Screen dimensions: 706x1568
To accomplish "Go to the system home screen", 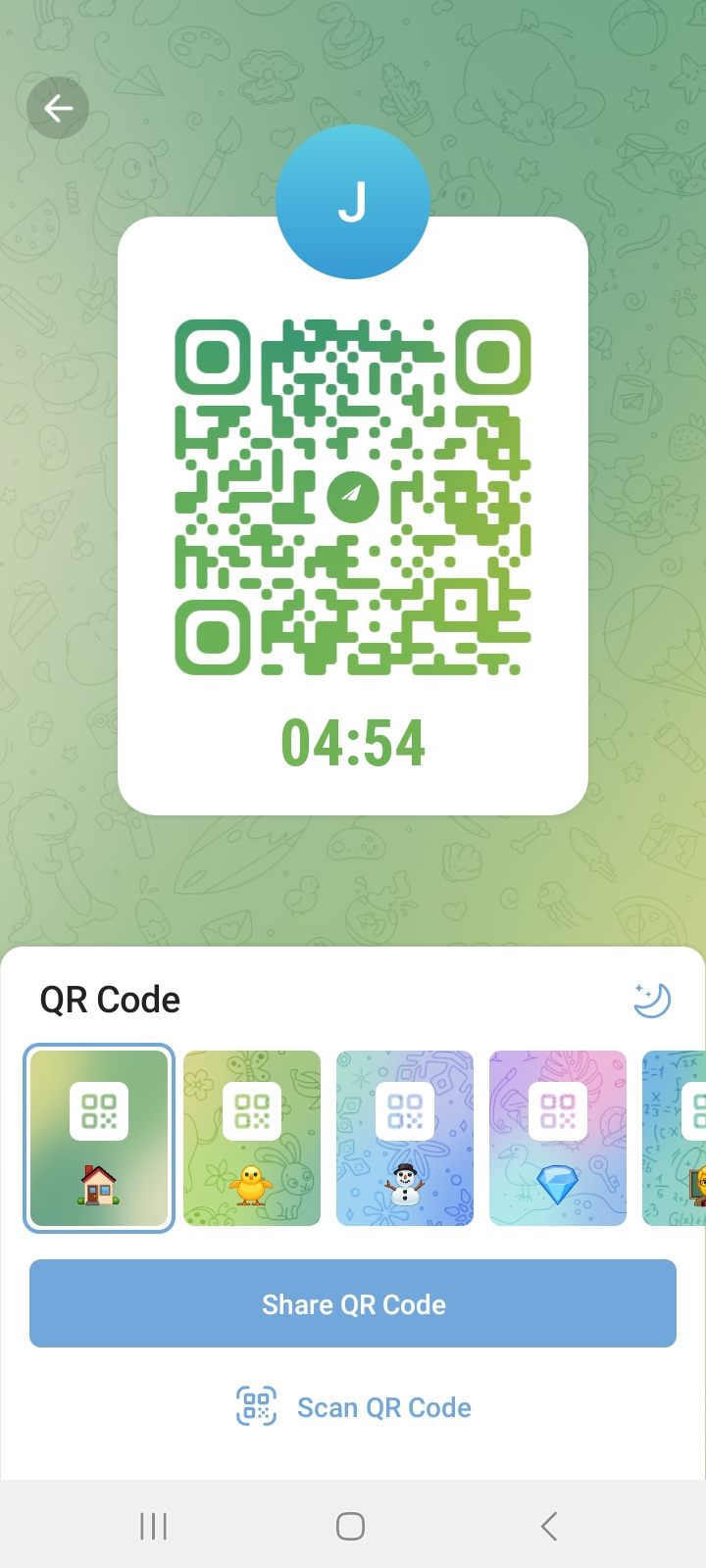I will pyautogui.click(x=351, y=1526).
